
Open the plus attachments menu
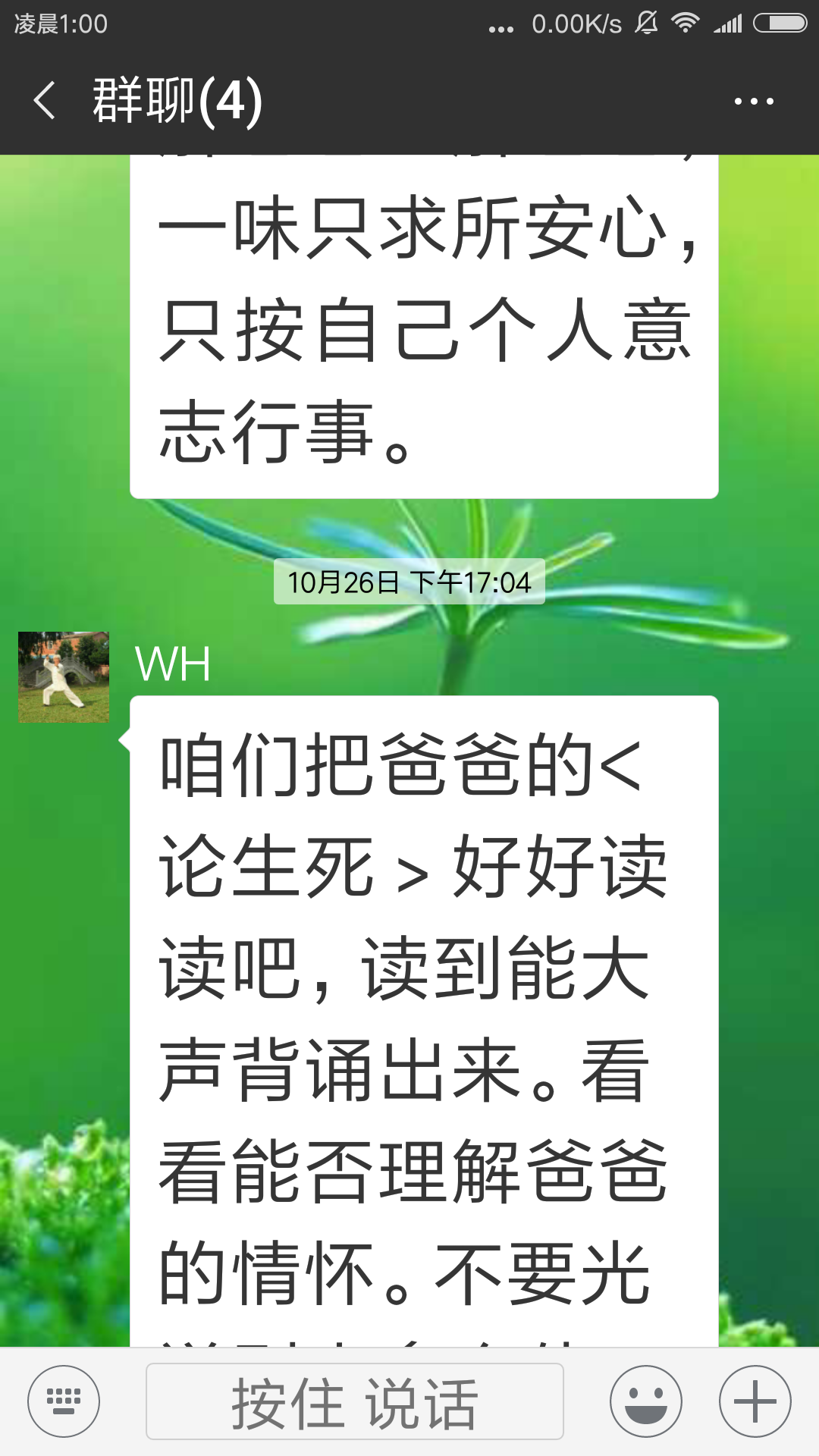(755, 1401)
